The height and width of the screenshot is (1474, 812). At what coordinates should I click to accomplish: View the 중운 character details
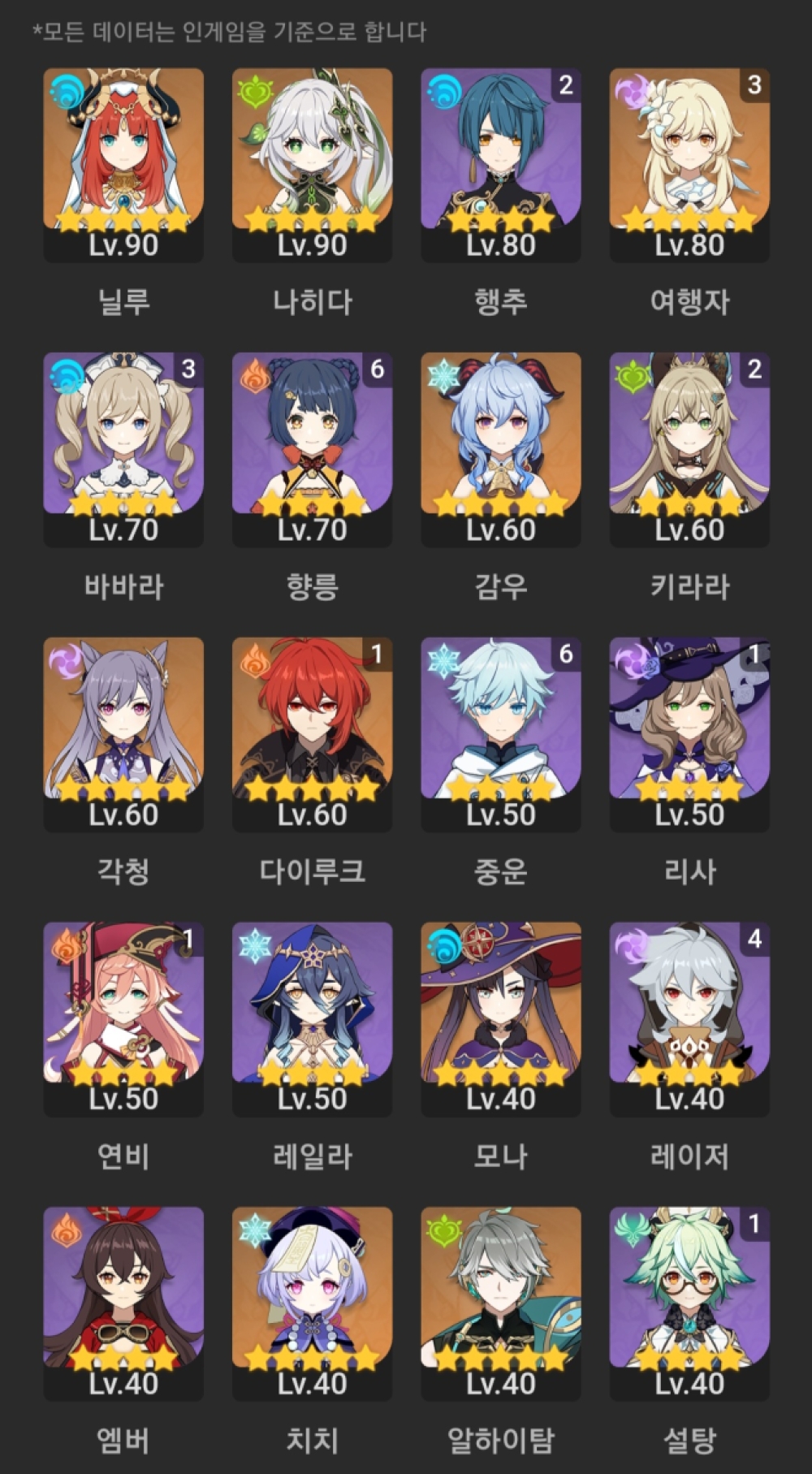coord(500,734)
